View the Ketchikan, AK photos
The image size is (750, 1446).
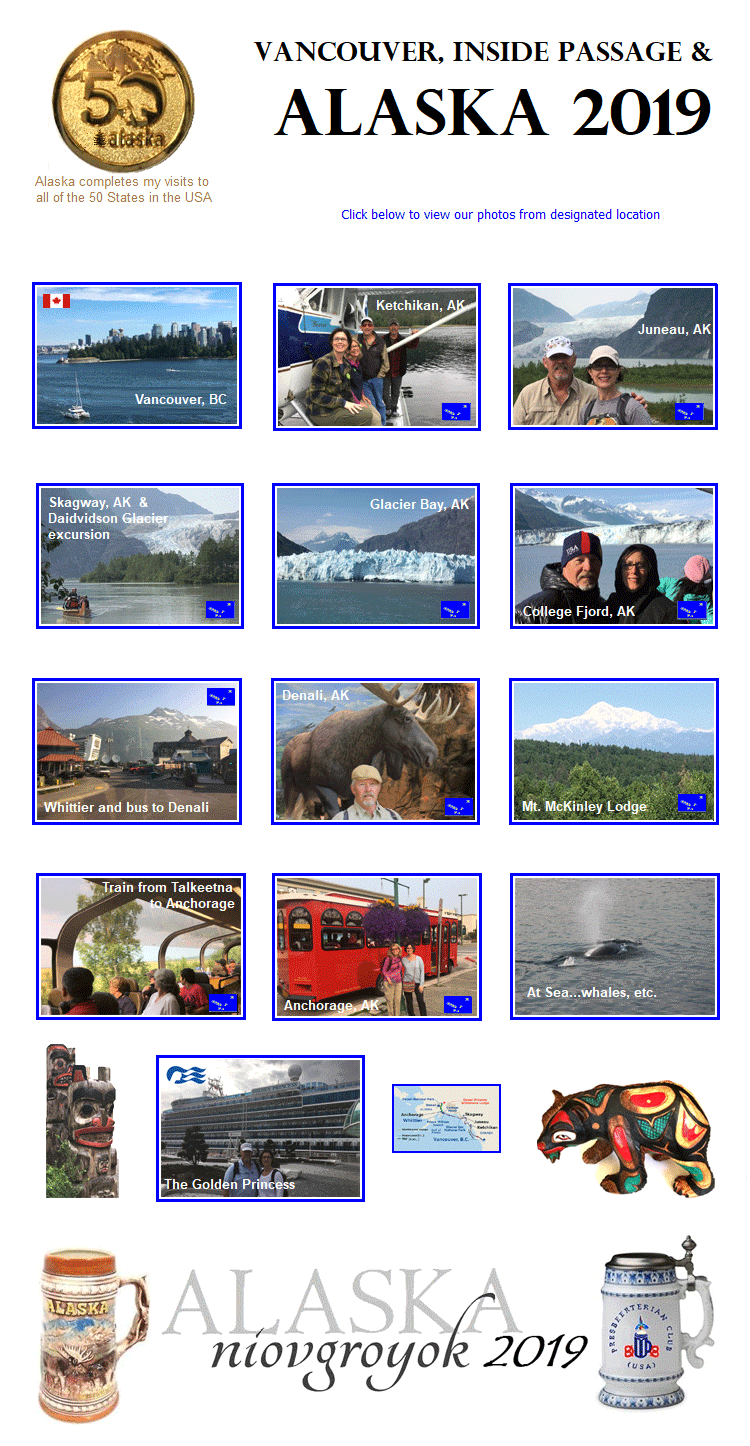tap(376, 357)
